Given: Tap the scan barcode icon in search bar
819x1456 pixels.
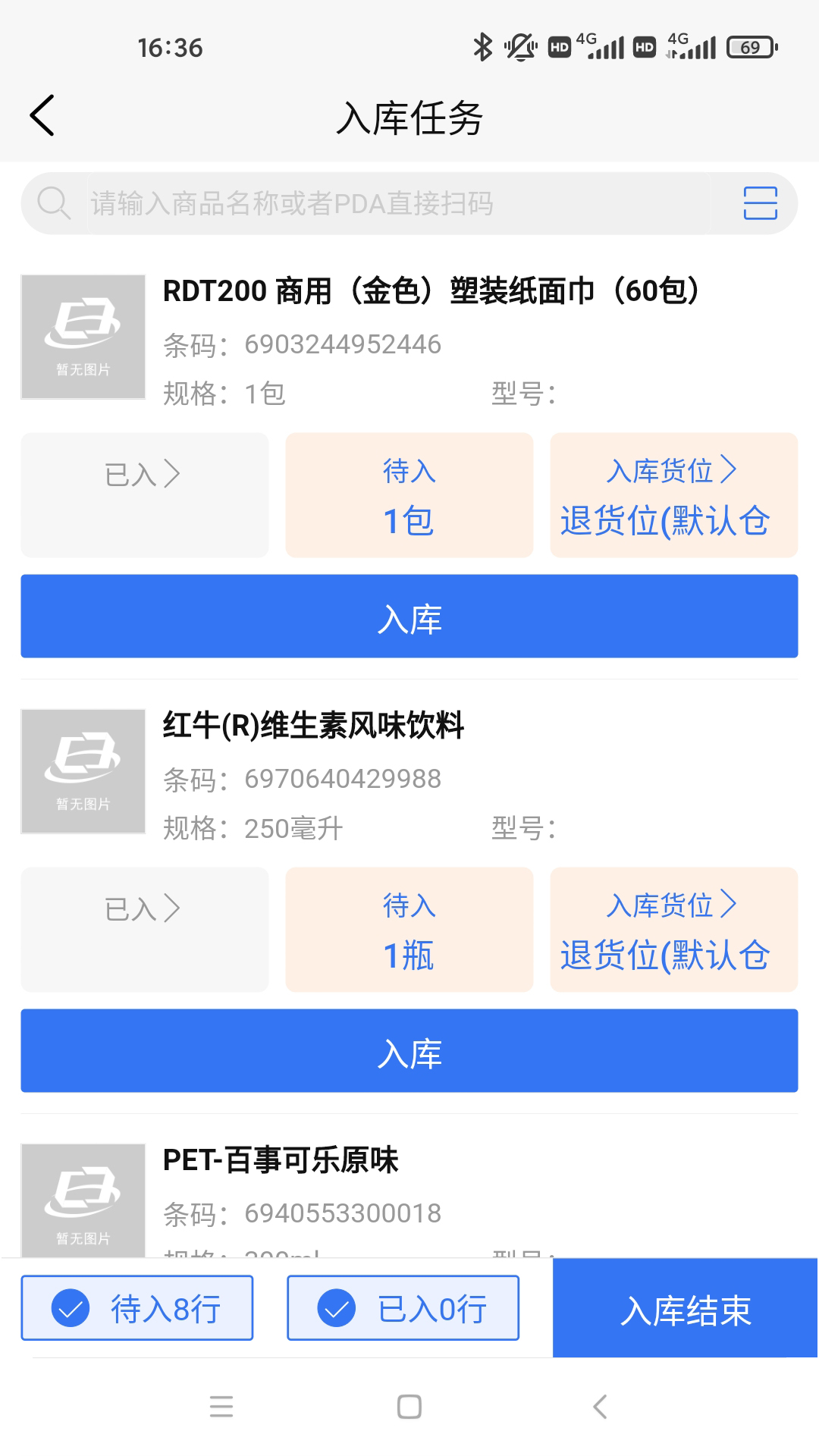Looking at the screenshot, I should (759, 202).
